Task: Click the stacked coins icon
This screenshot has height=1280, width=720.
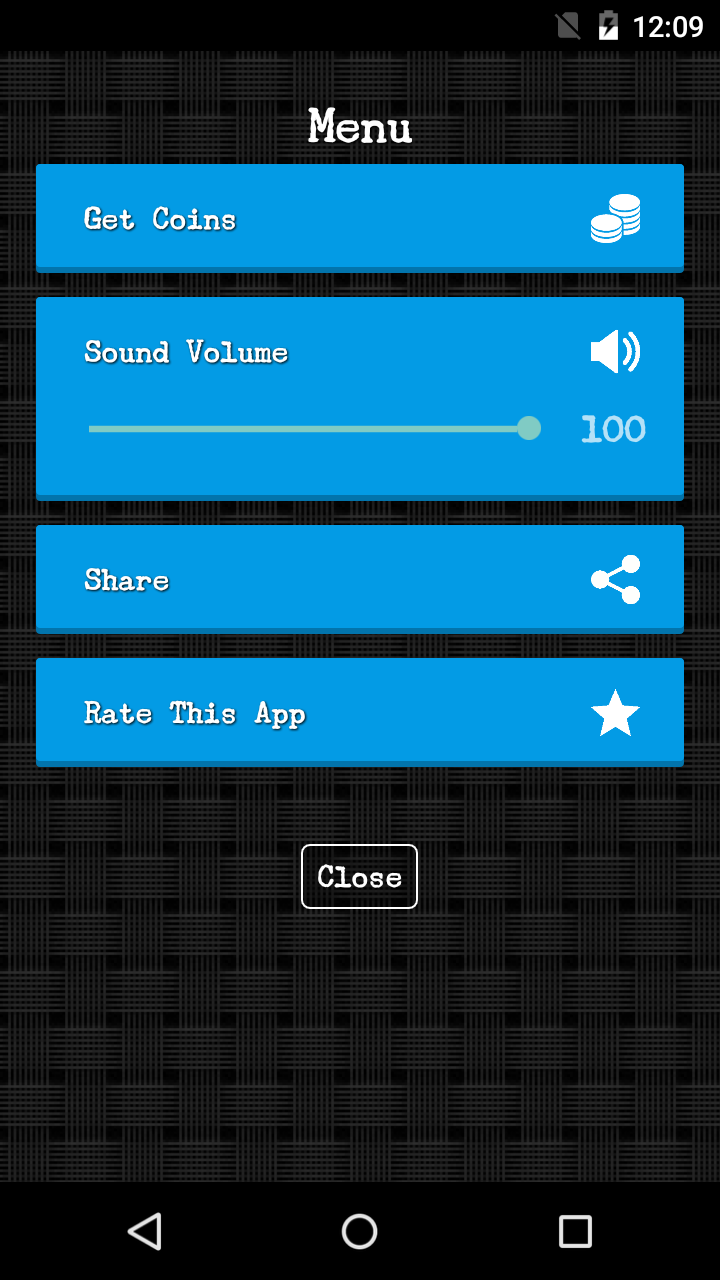Action: point(614,217)
